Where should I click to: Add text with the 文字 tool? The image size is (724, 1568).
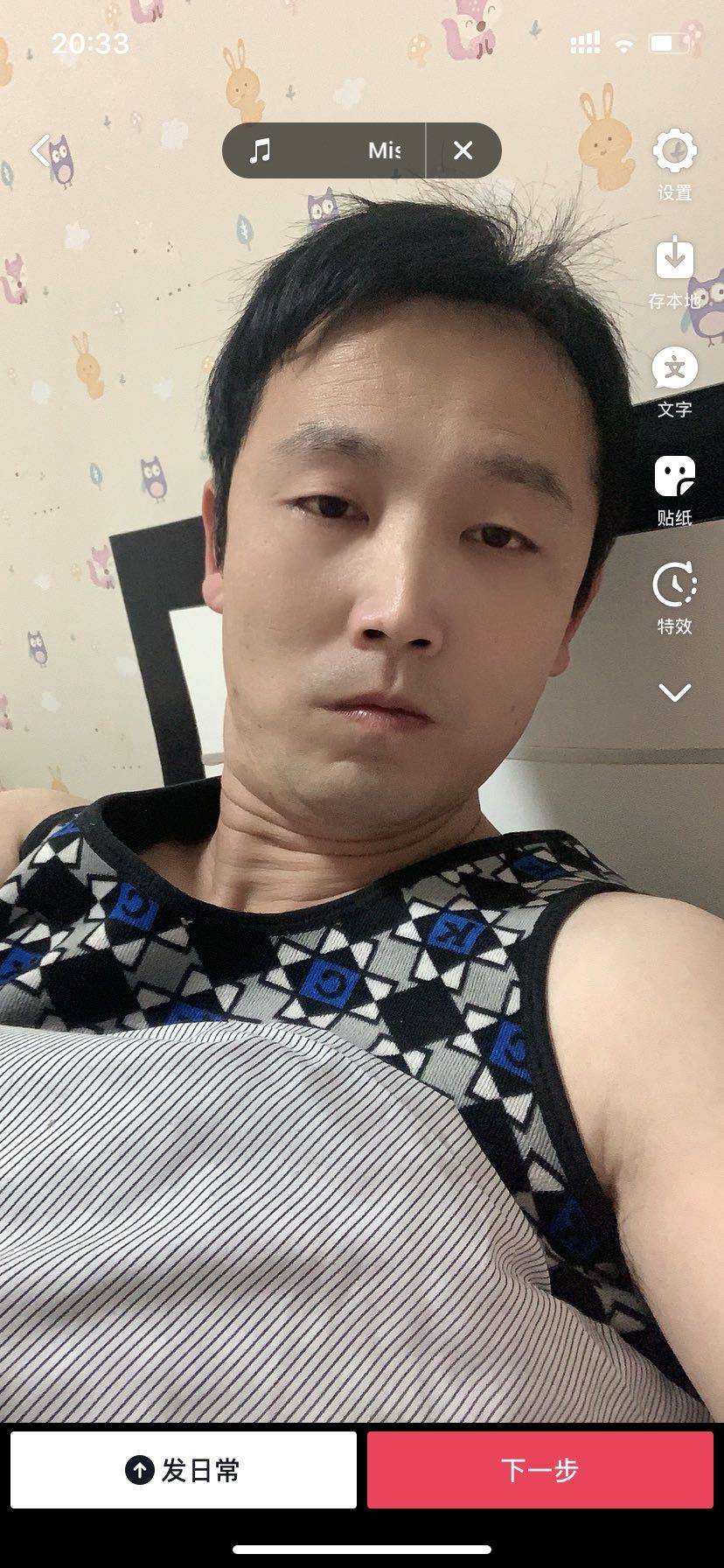(674, 381)
